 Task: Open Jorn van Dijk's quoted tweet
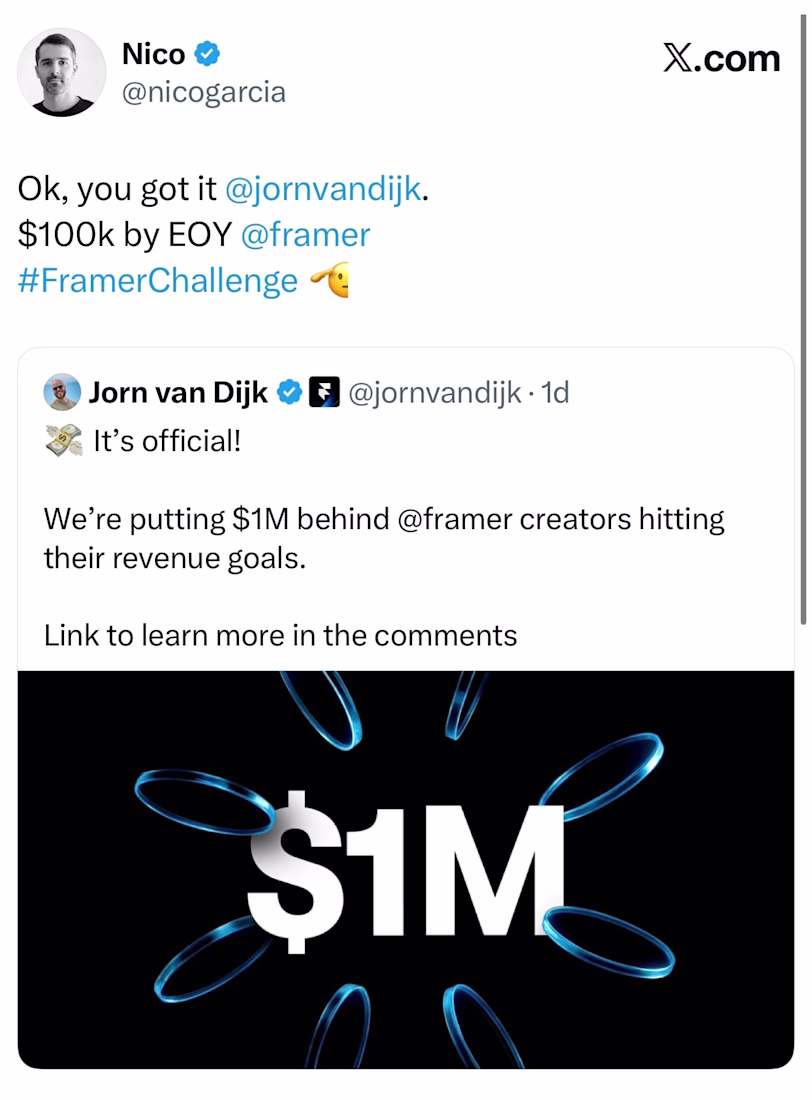point(380,540)
